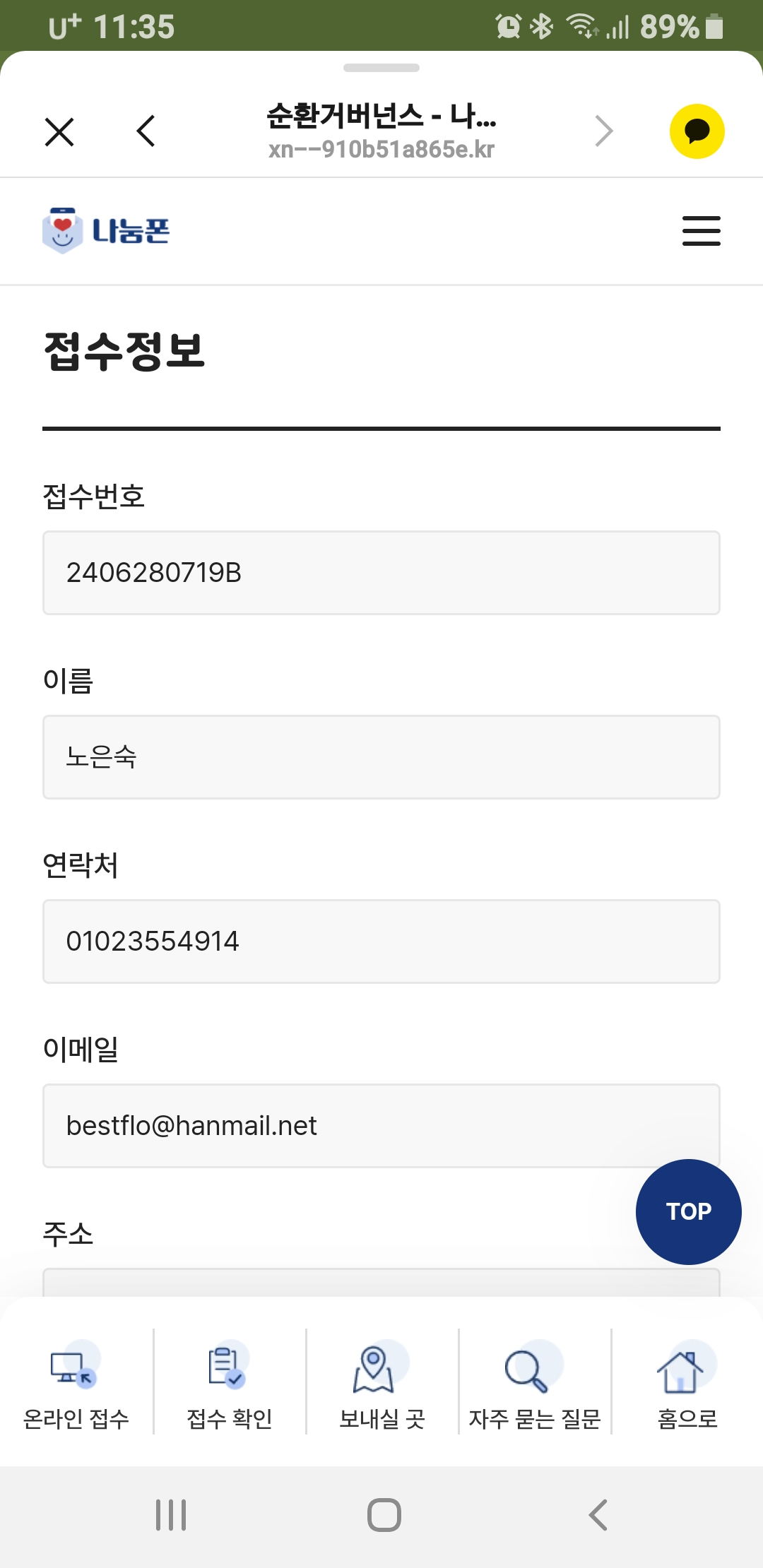Tap the 나눔폰 logo
Screen dimensions: 763x1568
pyautogui.click(x=106, y=231)
